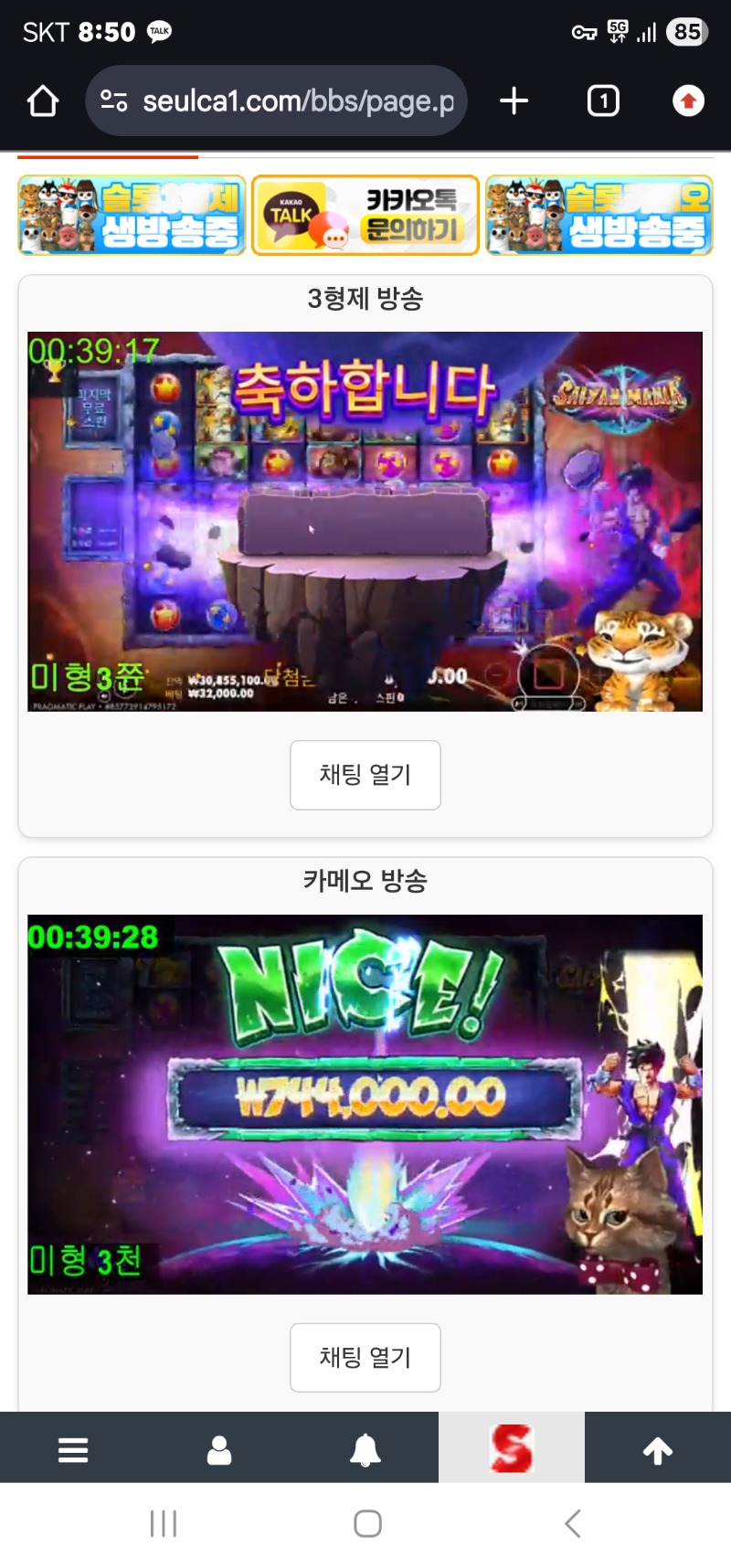Open the notifications bell
Screen dimensions: 731x1568
[365, 1449]
